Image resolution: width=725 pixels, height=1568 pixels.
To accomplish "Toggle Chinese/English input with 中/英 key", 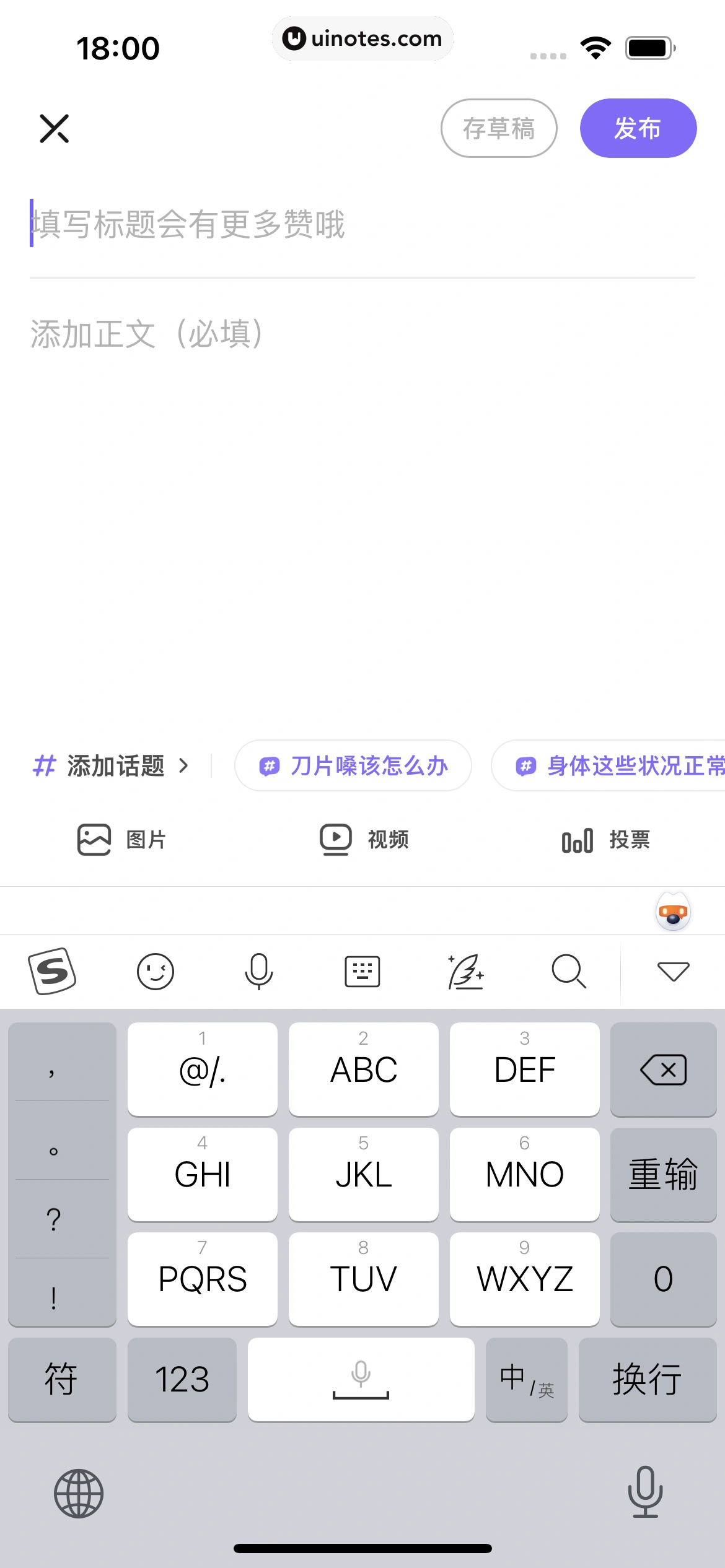I will (526, 1380).
